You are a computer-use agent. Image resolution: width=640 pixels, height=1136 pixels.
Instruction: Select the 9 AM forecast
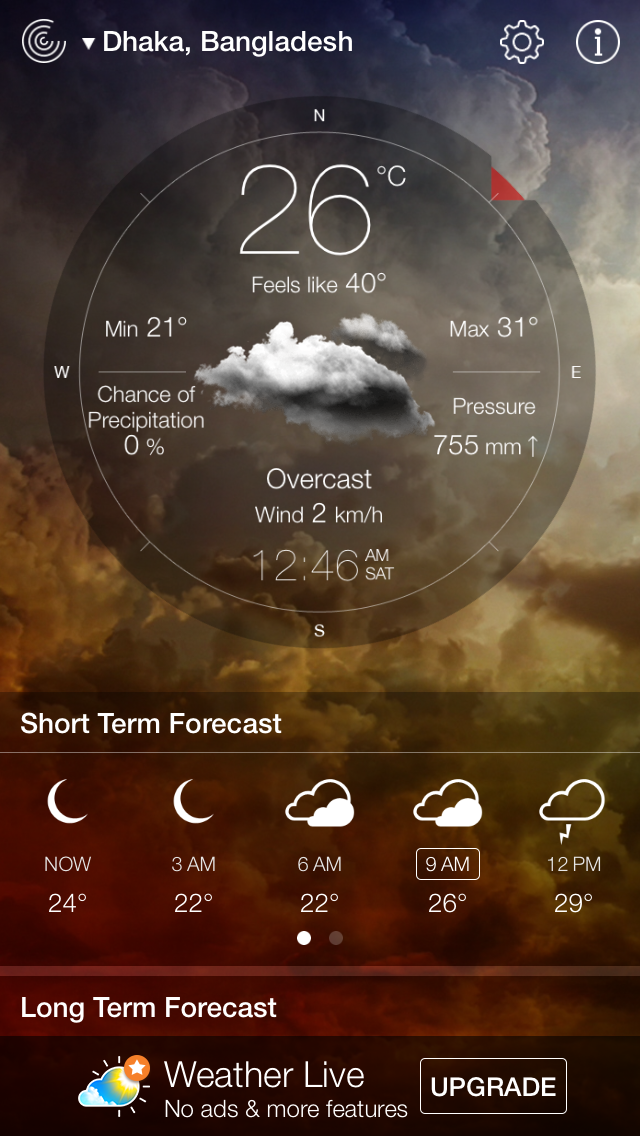point(447,846)
